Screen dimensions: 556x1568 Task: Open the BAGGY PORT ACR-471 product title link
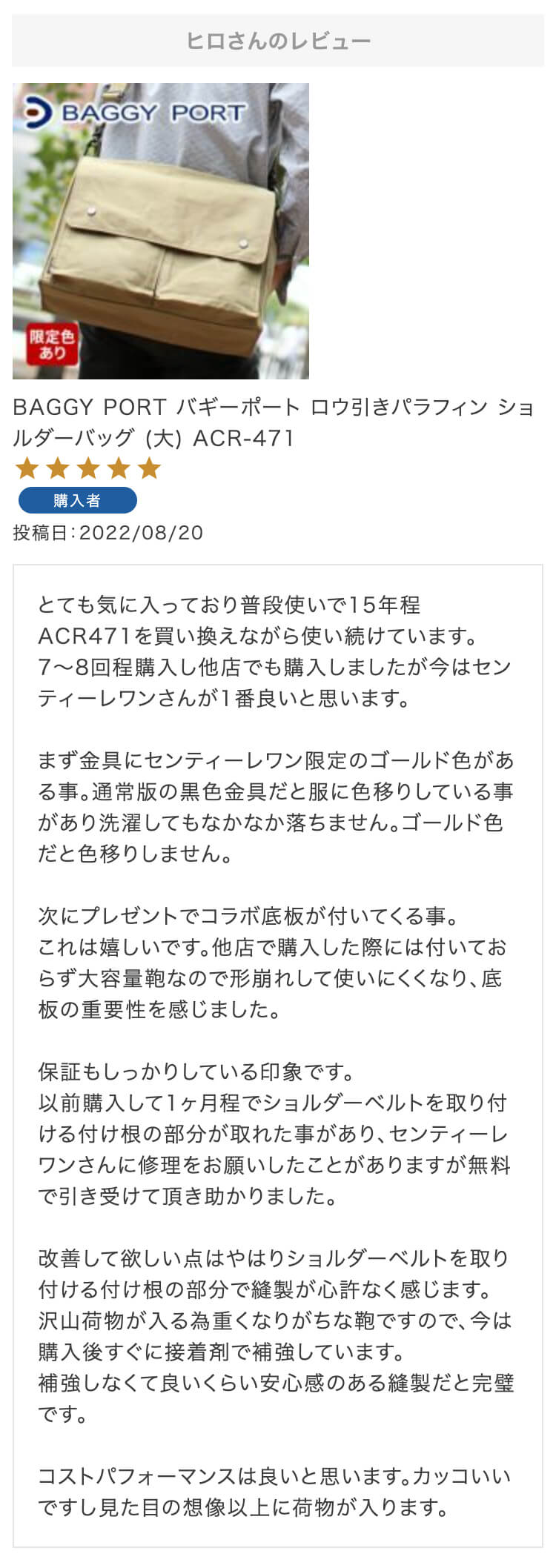273,422
